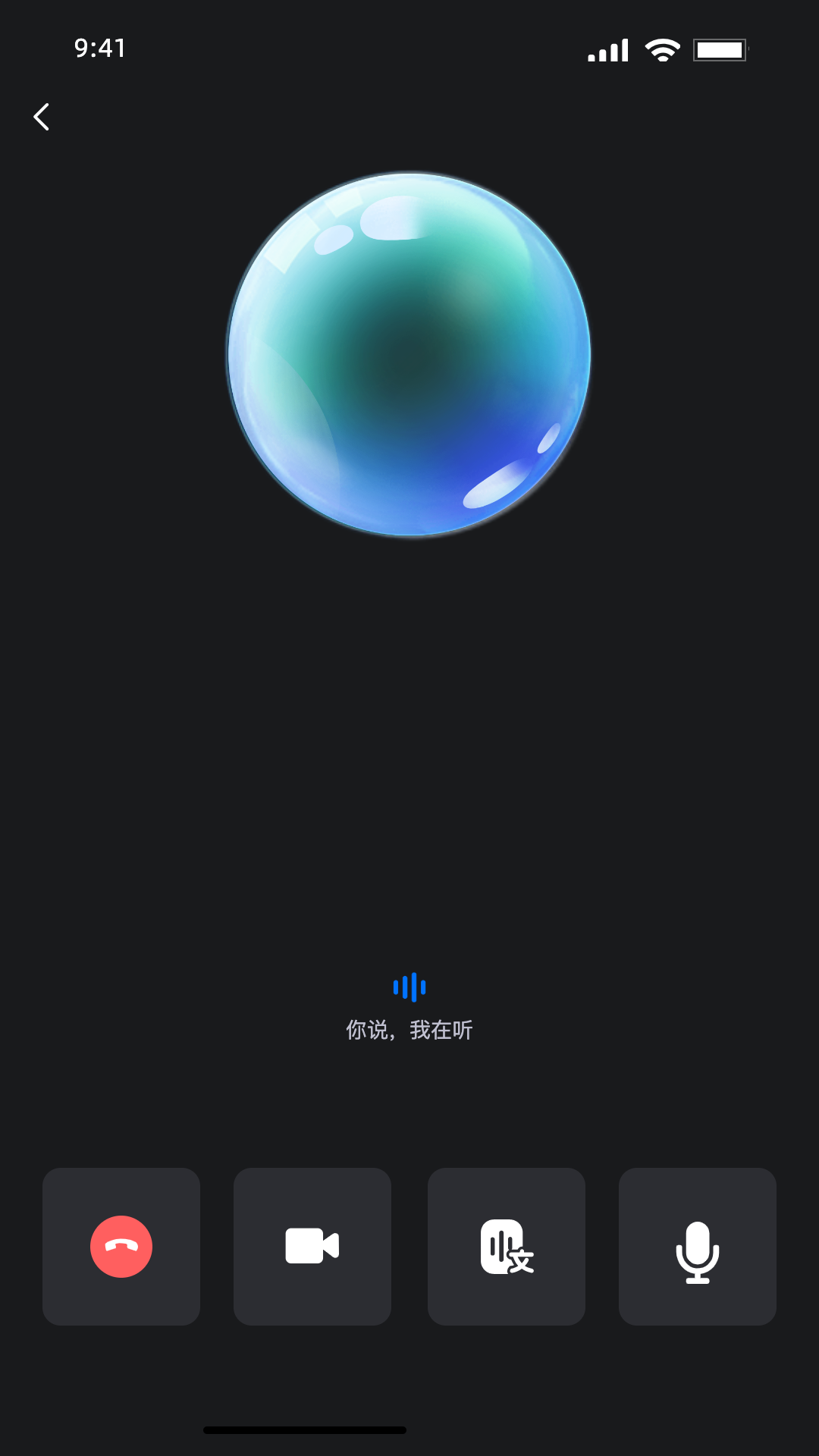Go back using the top arrow
Viewport: 819px width, 1456px height.
(42, 117)
